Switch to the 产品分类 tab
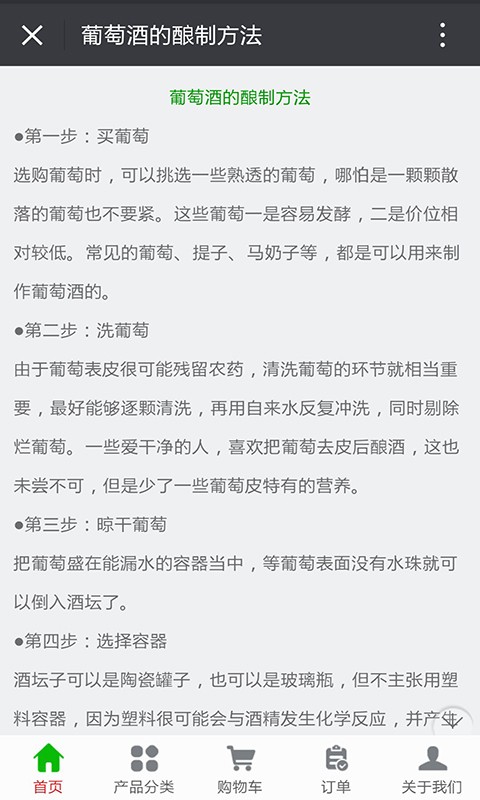Viewport: 480px width, 800px height. point(144,768)
